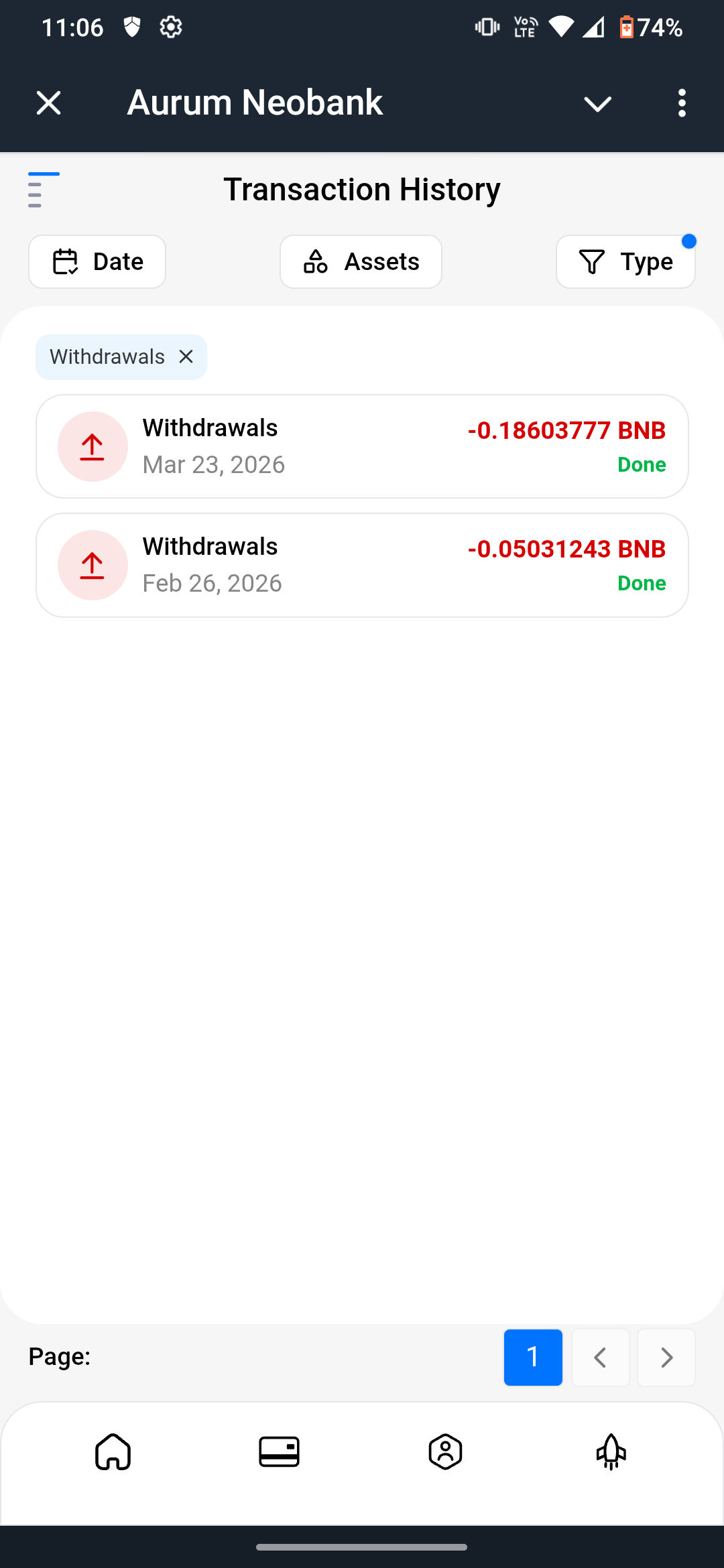Open the side drawer menu
Viewport: 724px width, 1568px height.
tap(44, 190)
